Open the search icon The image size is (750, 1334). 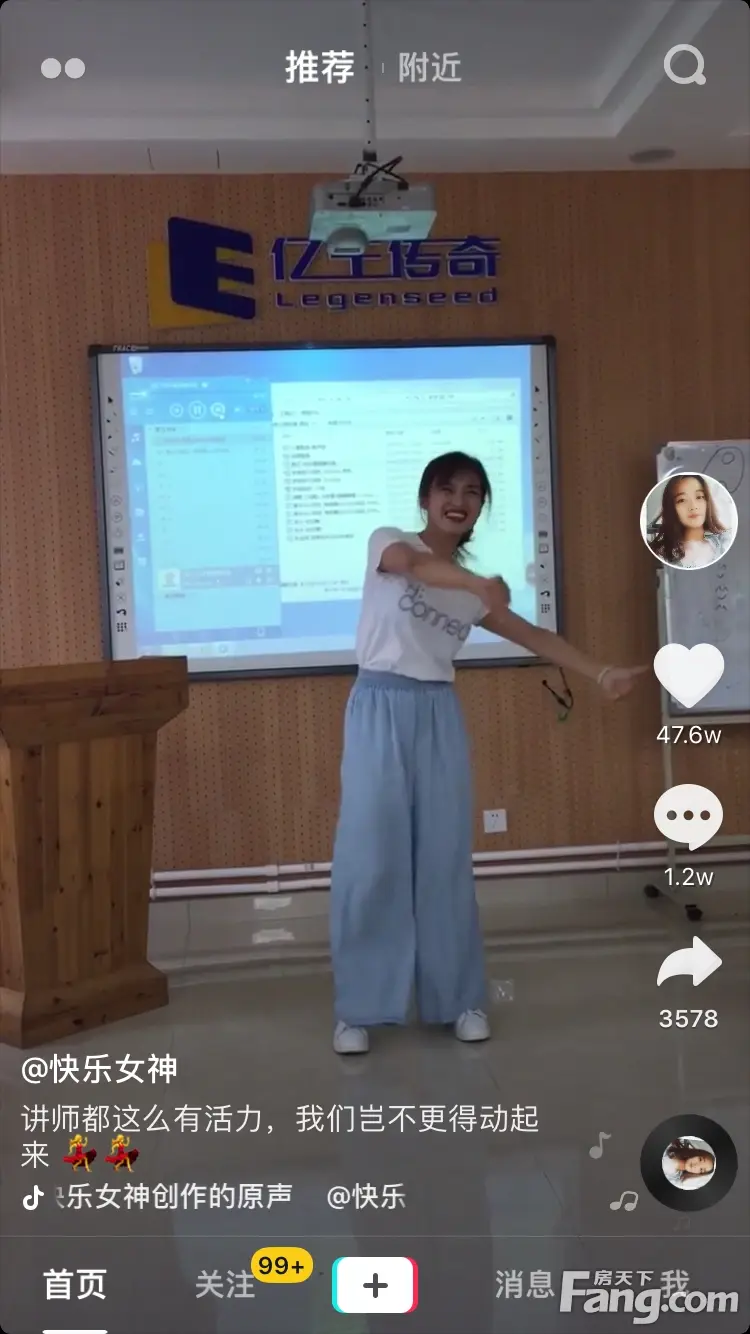pos(685,67)
